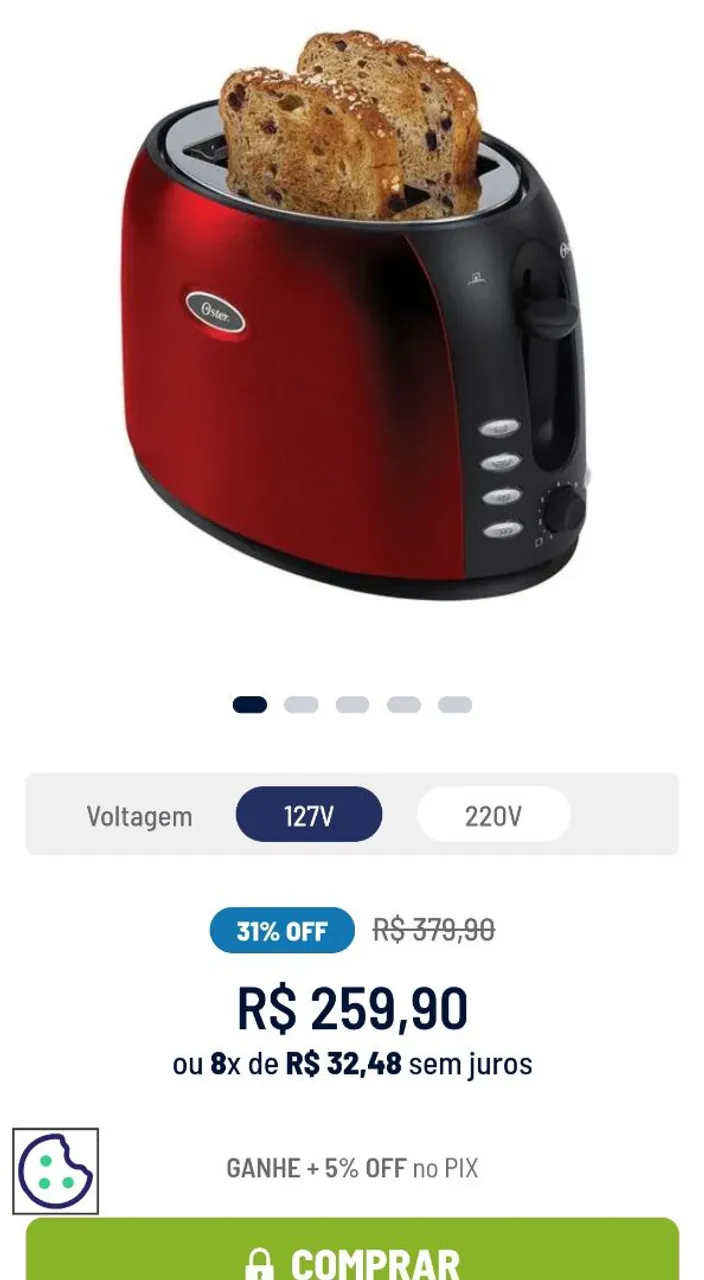Select the 127V voltage option

(x=309, y=815)
